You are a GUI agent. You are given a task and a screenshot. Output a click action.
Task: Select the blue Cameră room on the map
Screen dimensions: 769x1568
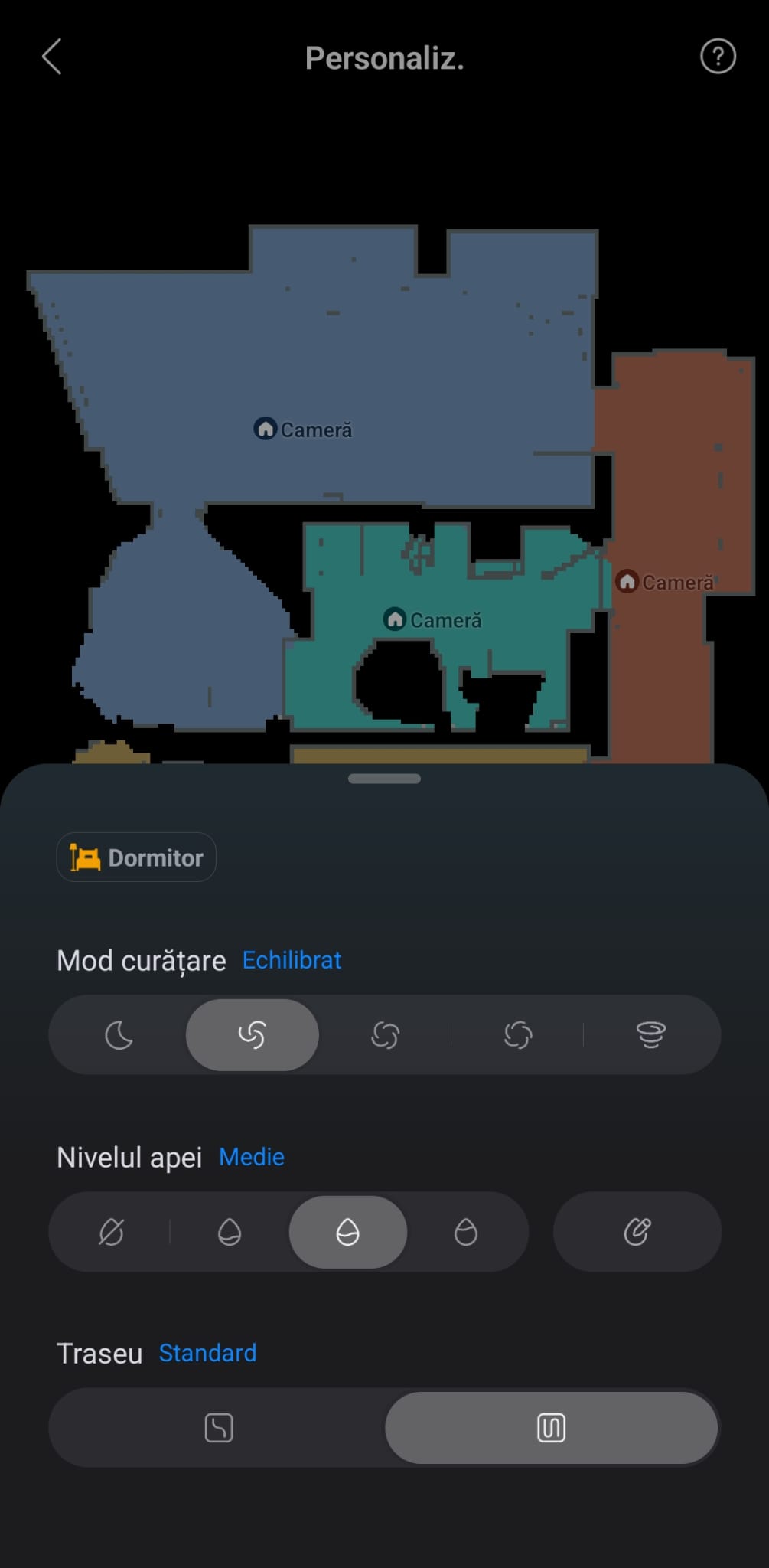(x=304, y=429)
